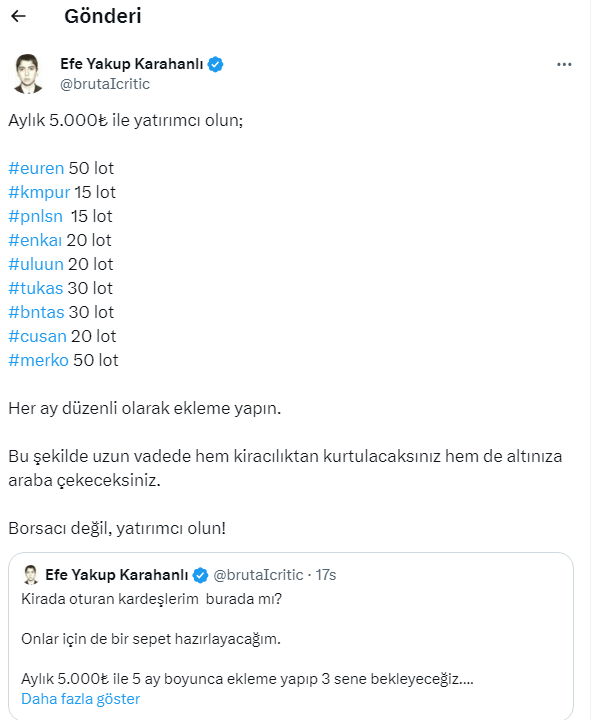Image resolution: width=609 pixels, height=720 pixels.
Task: Open the #uluun hashtag
Action: pyautogui.click(x=35, y=264)
